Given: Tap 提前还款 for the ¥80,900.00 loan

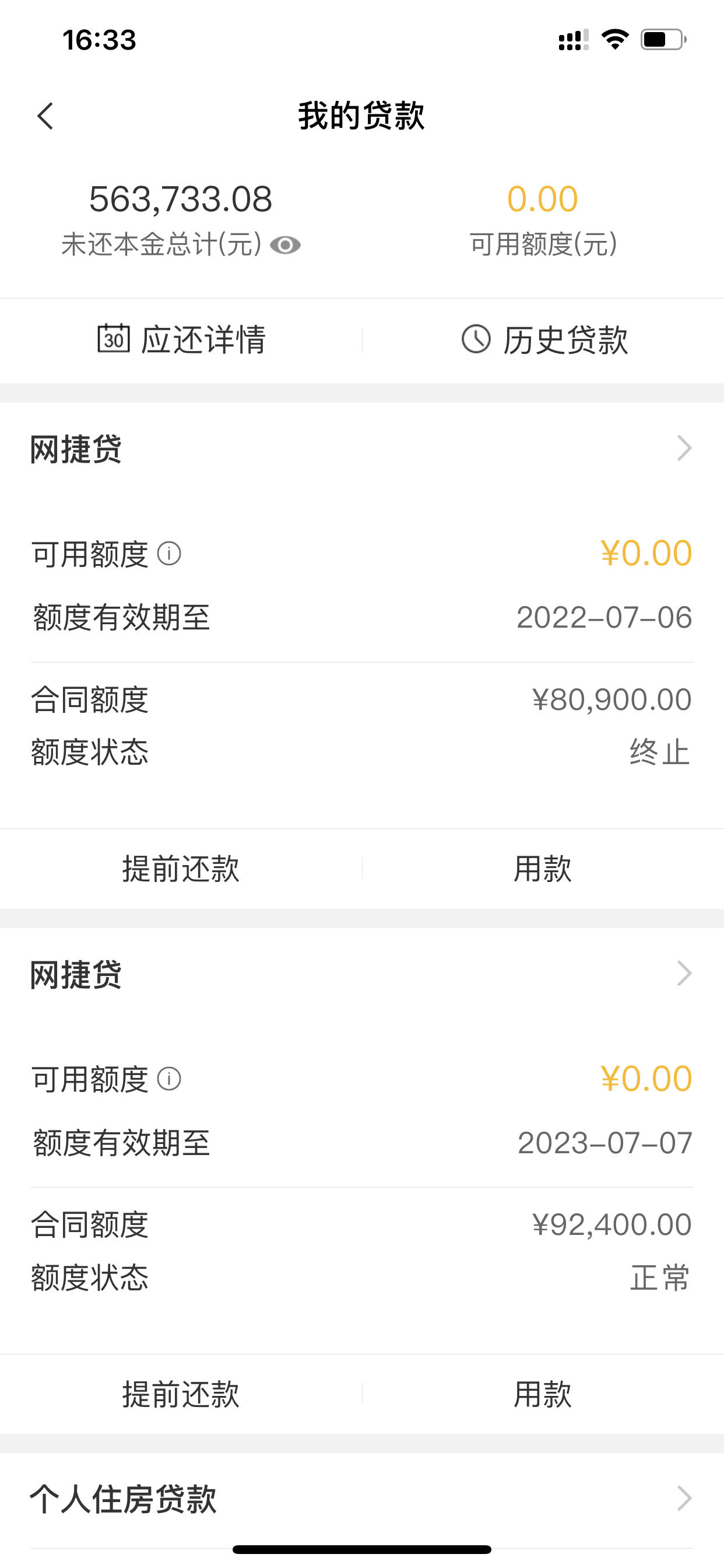Looking at the screenshot, I should pyautogui.click(x=181, y=869).
